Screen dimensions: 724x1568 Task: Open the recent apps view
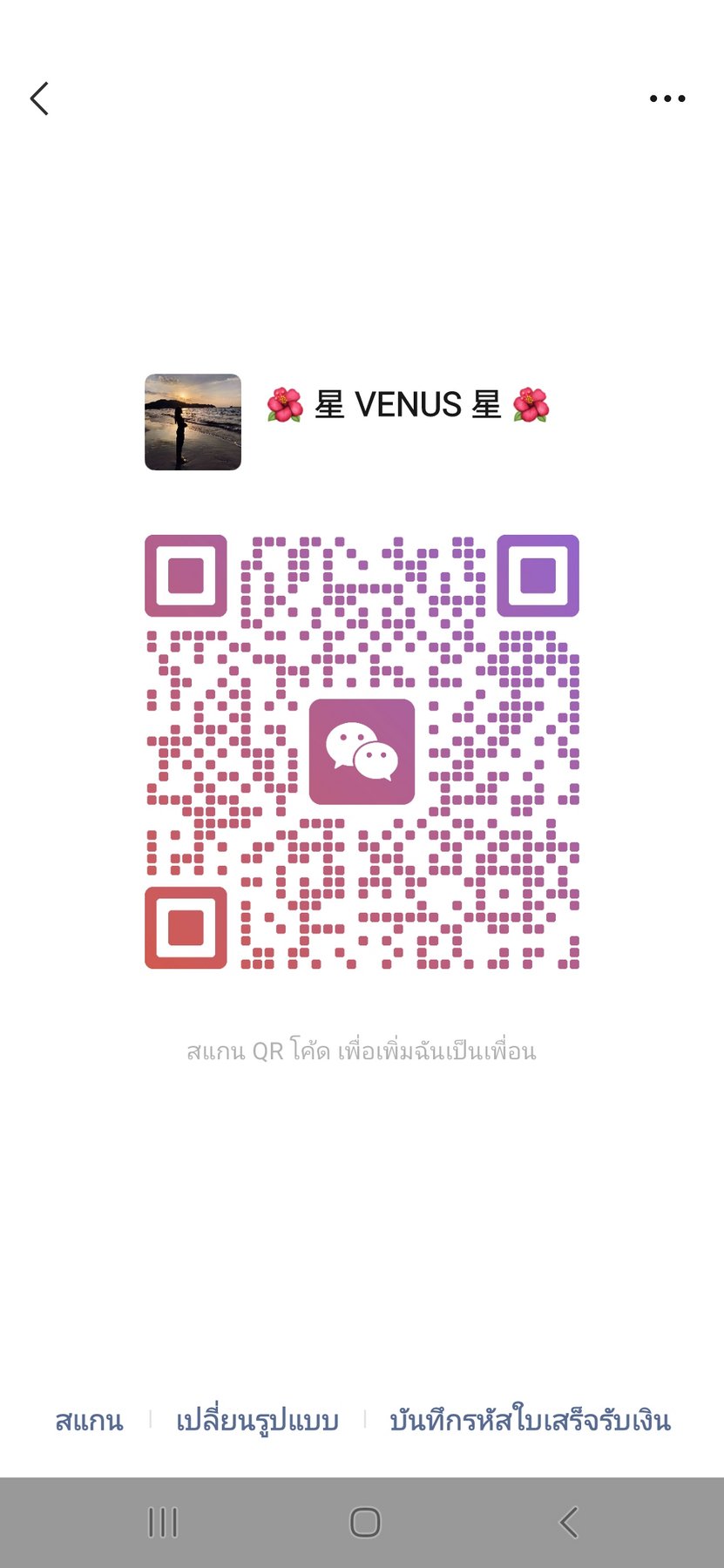(163, 1523)
